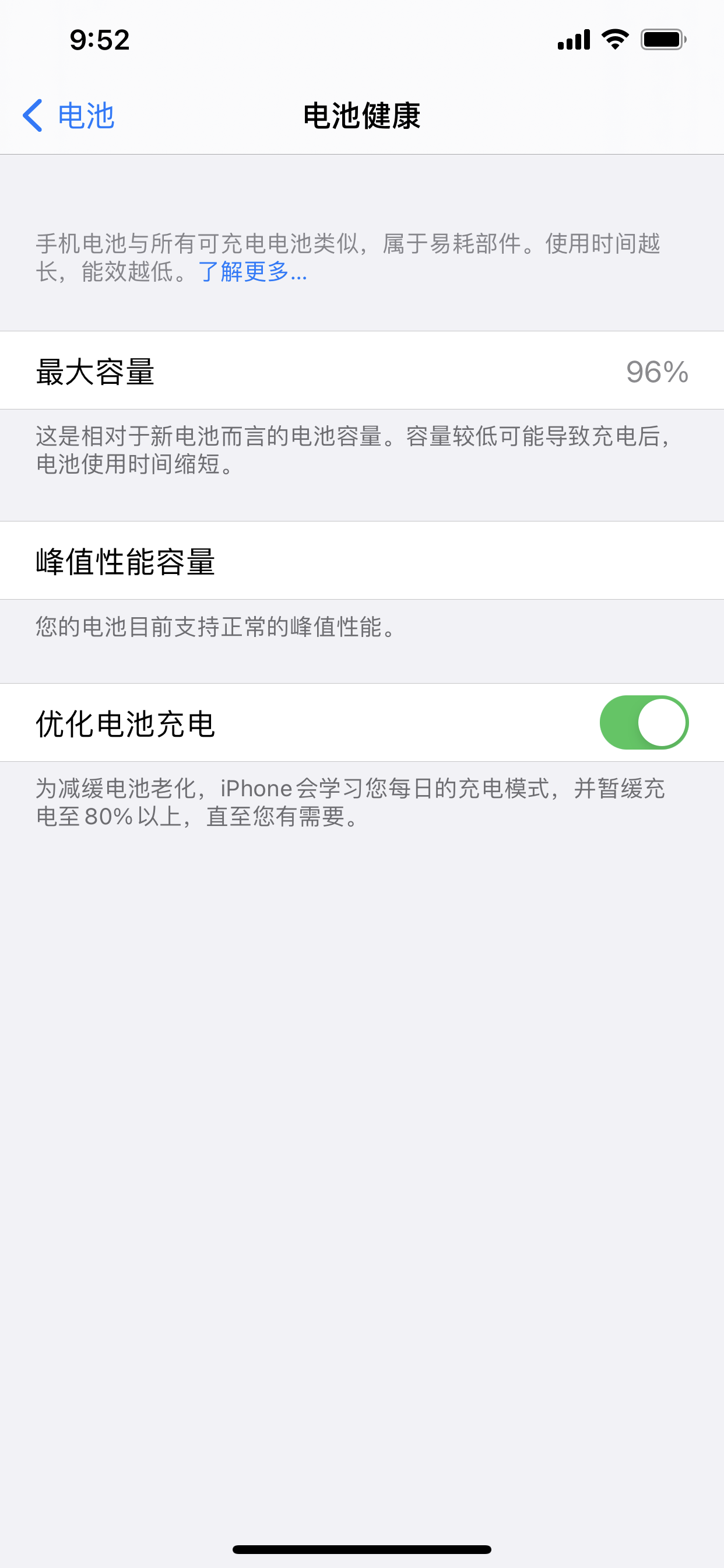Turn off 优化电池充电 switch
This screenshot has width=724, height=1568.
point(644,723)
